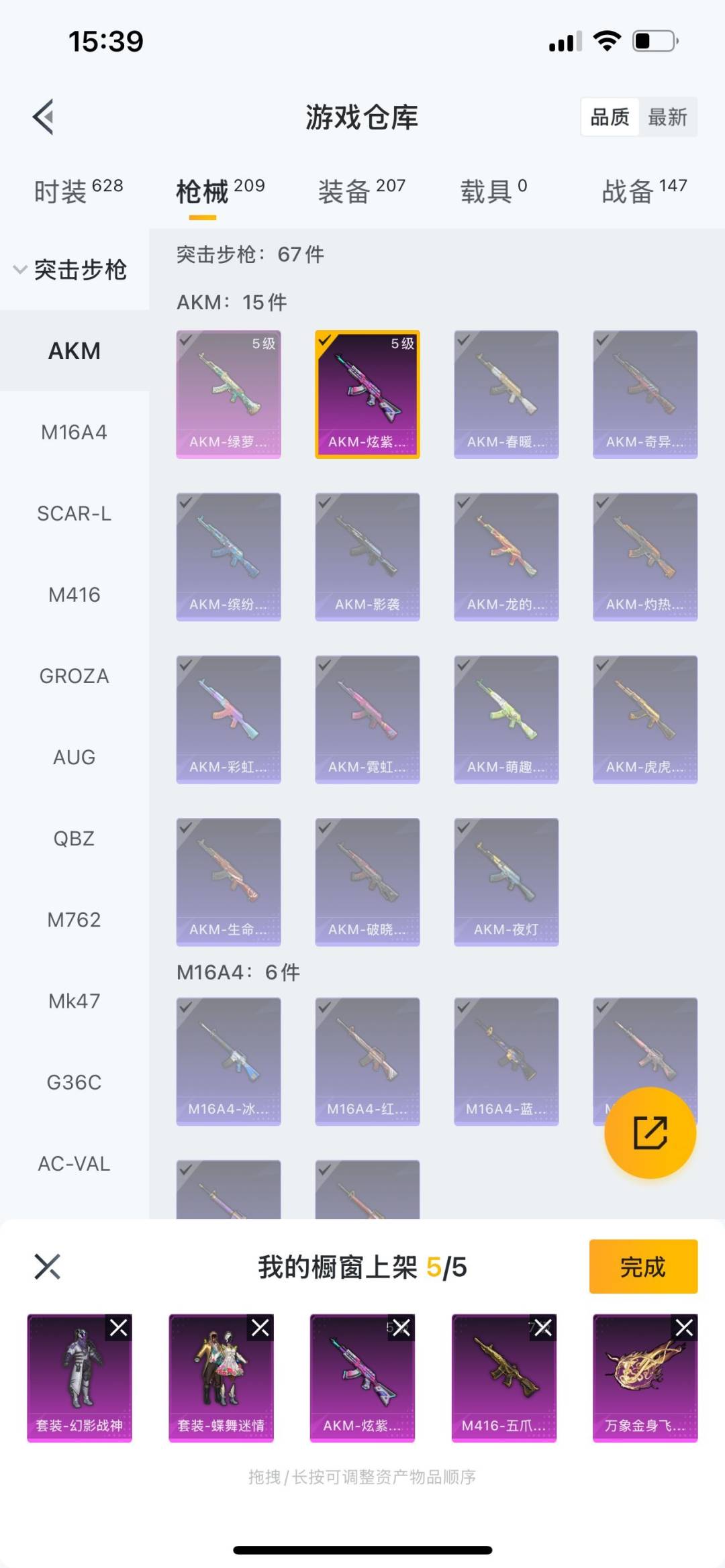Select M416 in the side list
Image resolution: width=725 pixels, height=1568 pixels.
[74, 594]
